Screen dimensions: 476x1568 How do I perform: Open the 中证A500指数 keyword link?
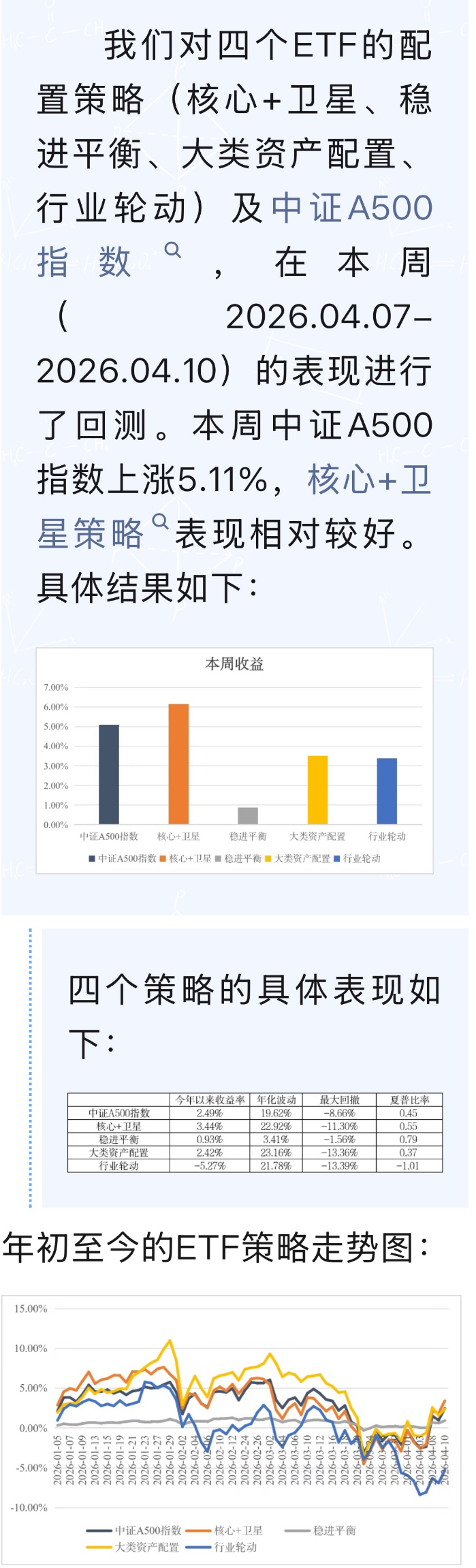(351, 208)
